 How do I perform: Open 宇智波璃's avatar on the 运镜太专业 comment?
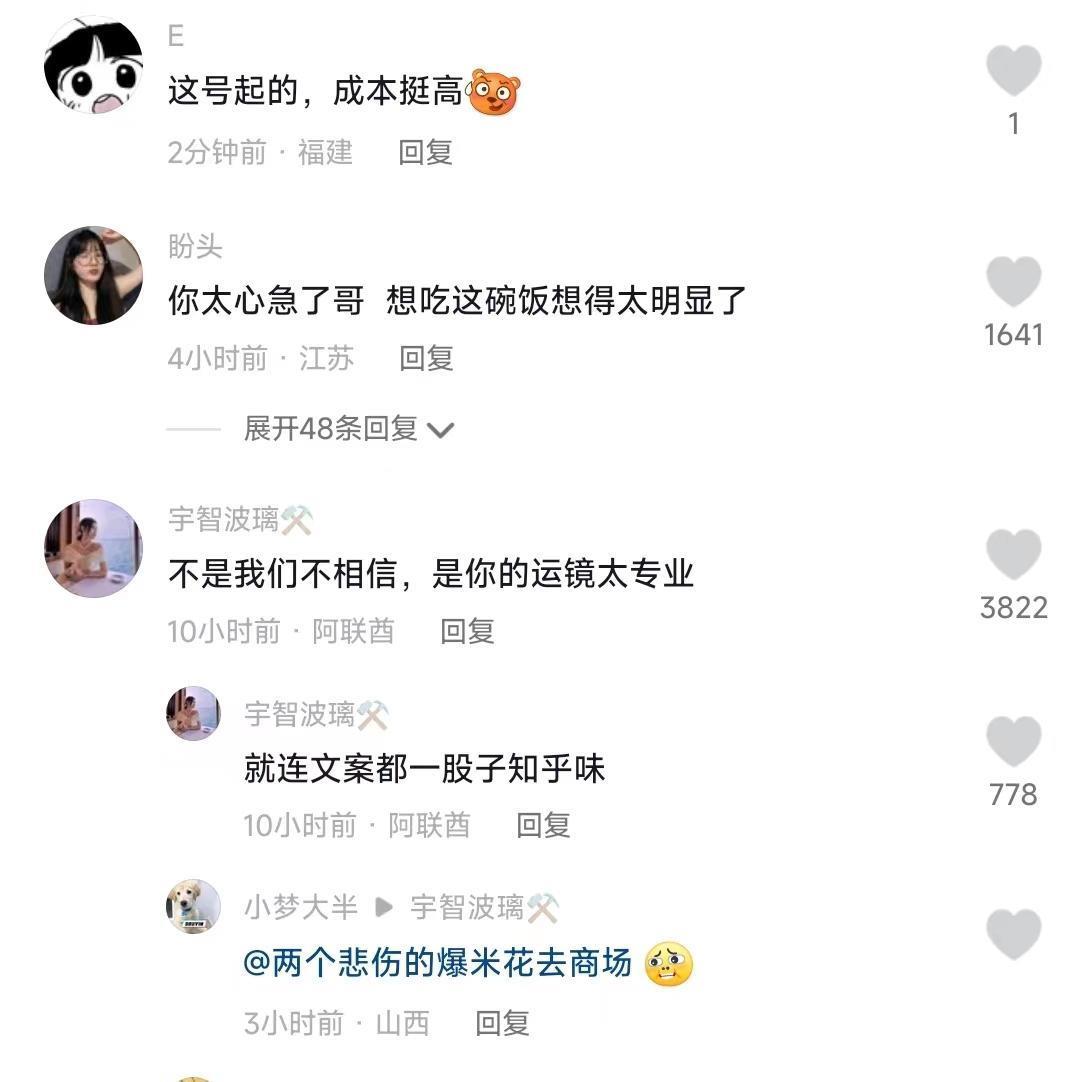(x=94, y=548)
